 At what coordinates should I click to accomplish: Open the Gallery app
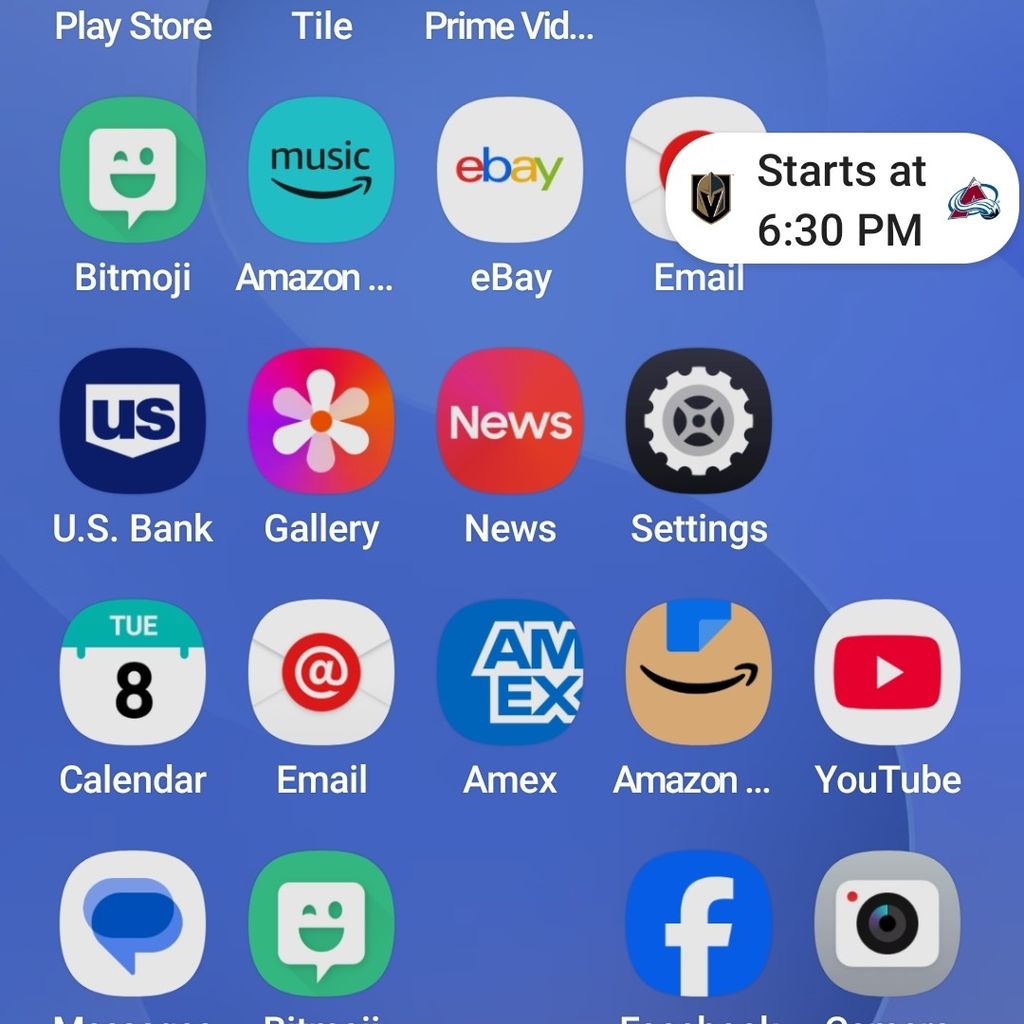(321, 421)
